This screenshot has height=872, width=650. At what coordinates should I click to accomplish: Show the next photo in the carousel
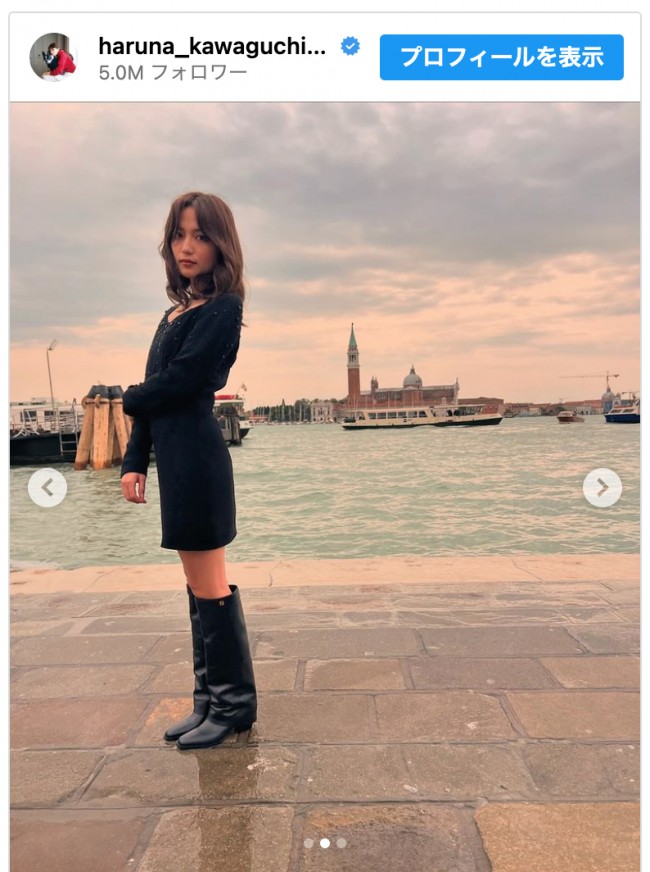602,487
